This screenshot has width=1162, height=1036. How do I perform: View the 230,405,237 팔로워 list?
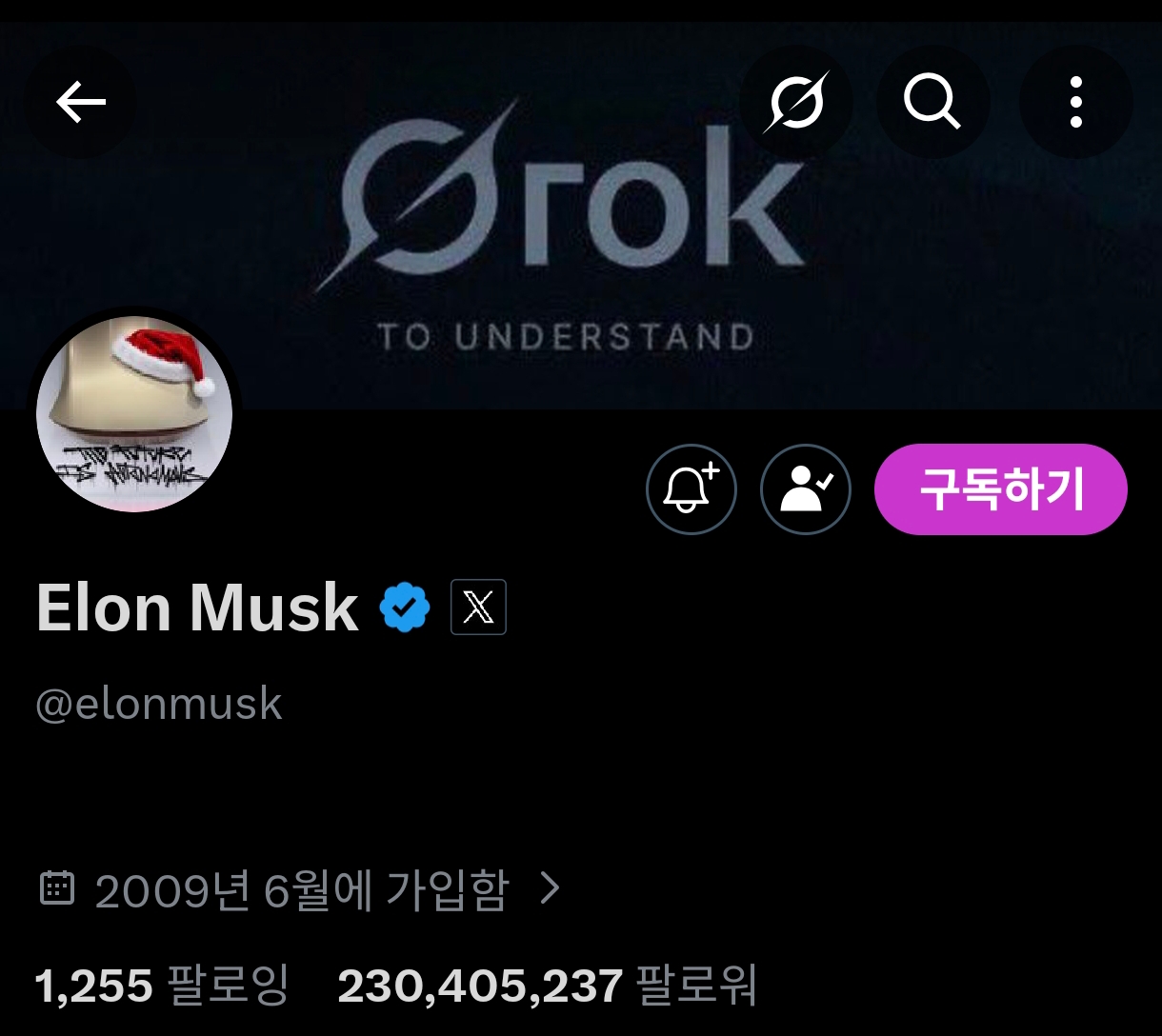click(x=547, y=986)
